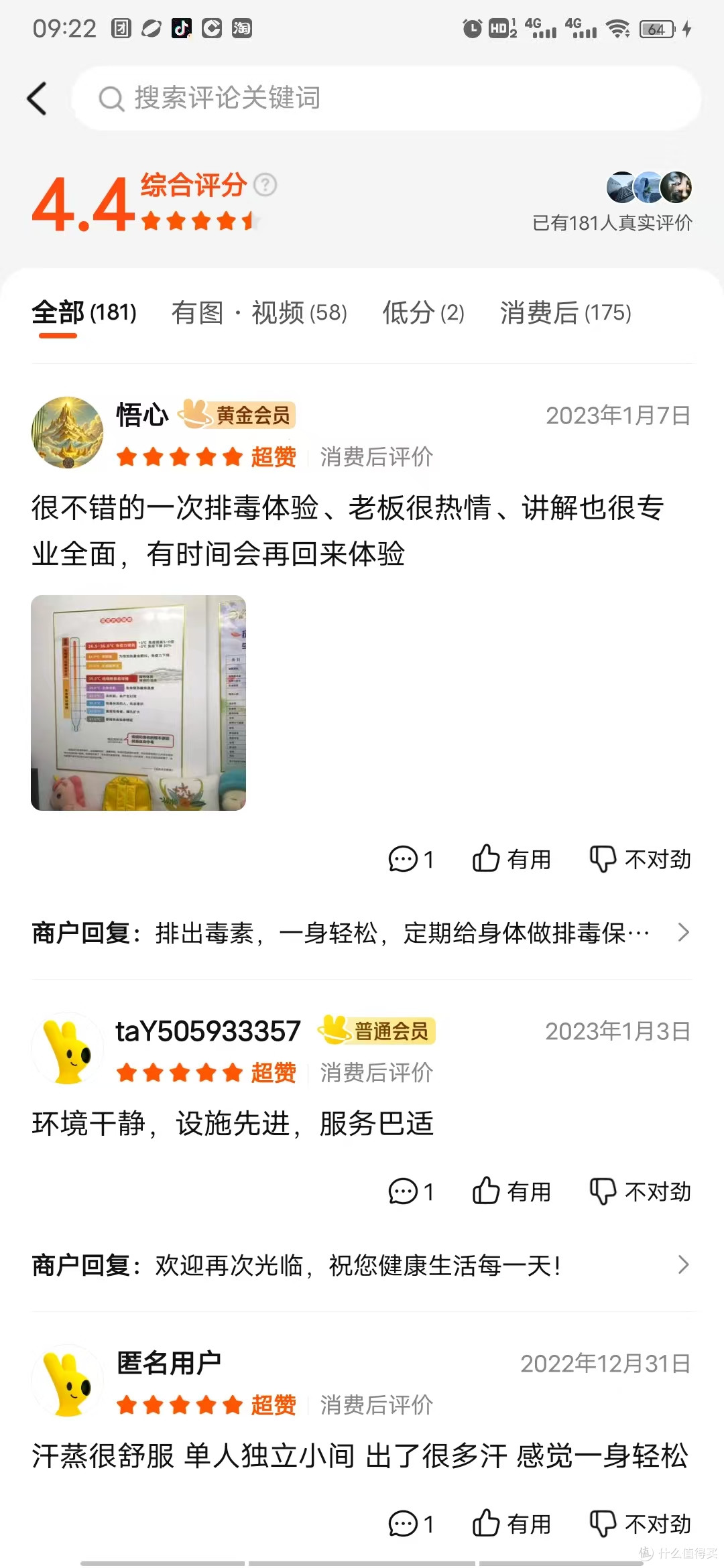The width and height of the screenshot is (724, 1568).
Task: Open the review keyword search box
Action: [x=386, y=98]
